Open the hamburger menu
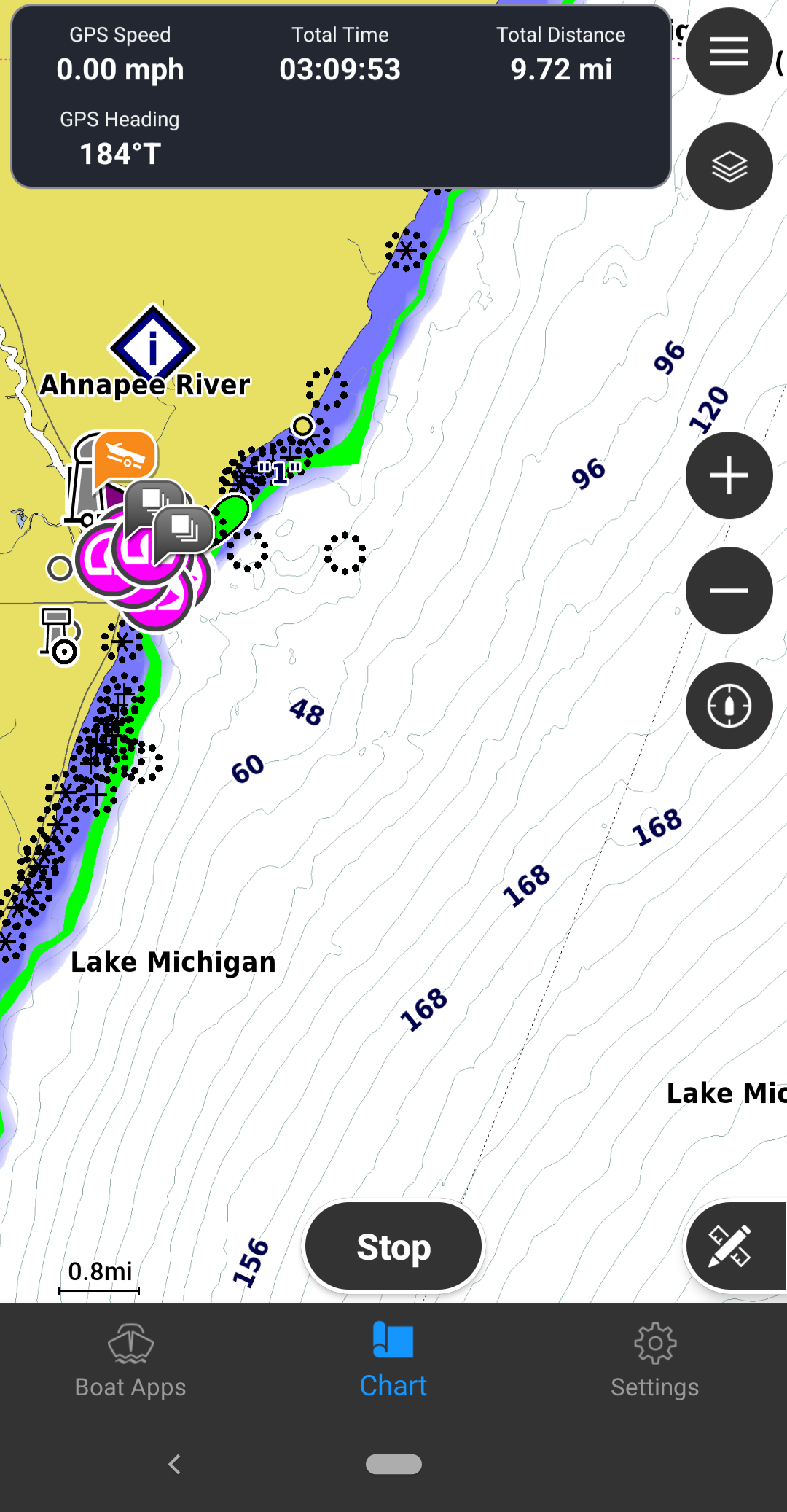787x1512 pixels. coord(729,51)
